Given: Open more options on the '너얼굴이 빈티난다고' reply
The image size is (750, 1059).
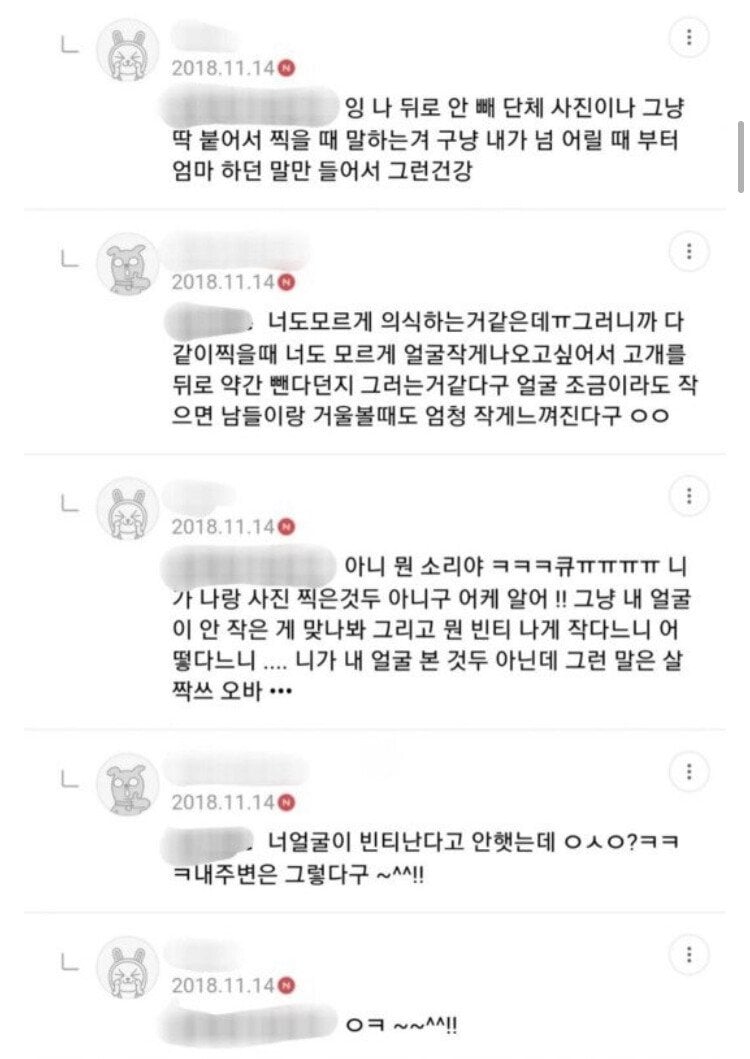Looking at the screenshot, I should coord(689,772).
